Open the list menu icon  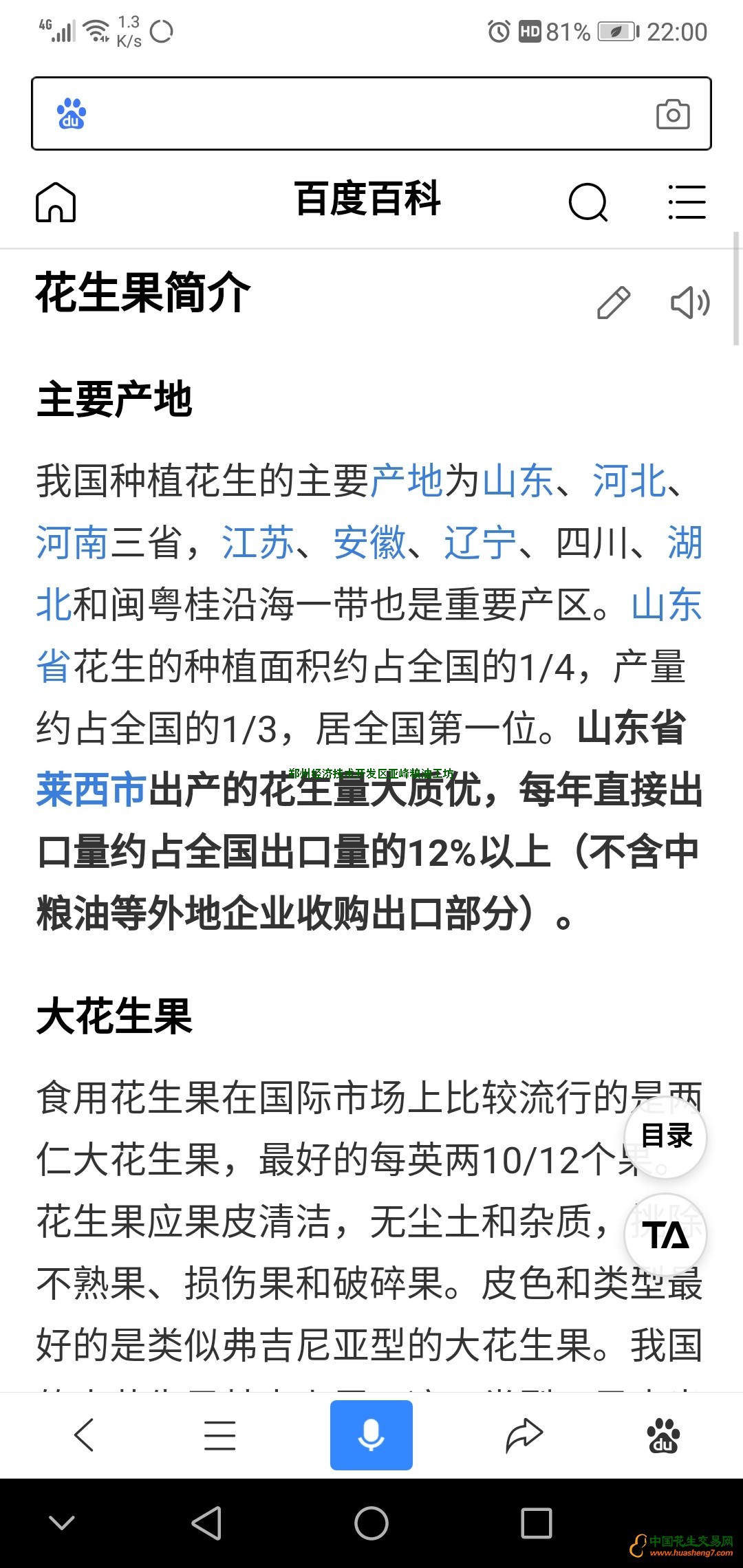[687, 202]
